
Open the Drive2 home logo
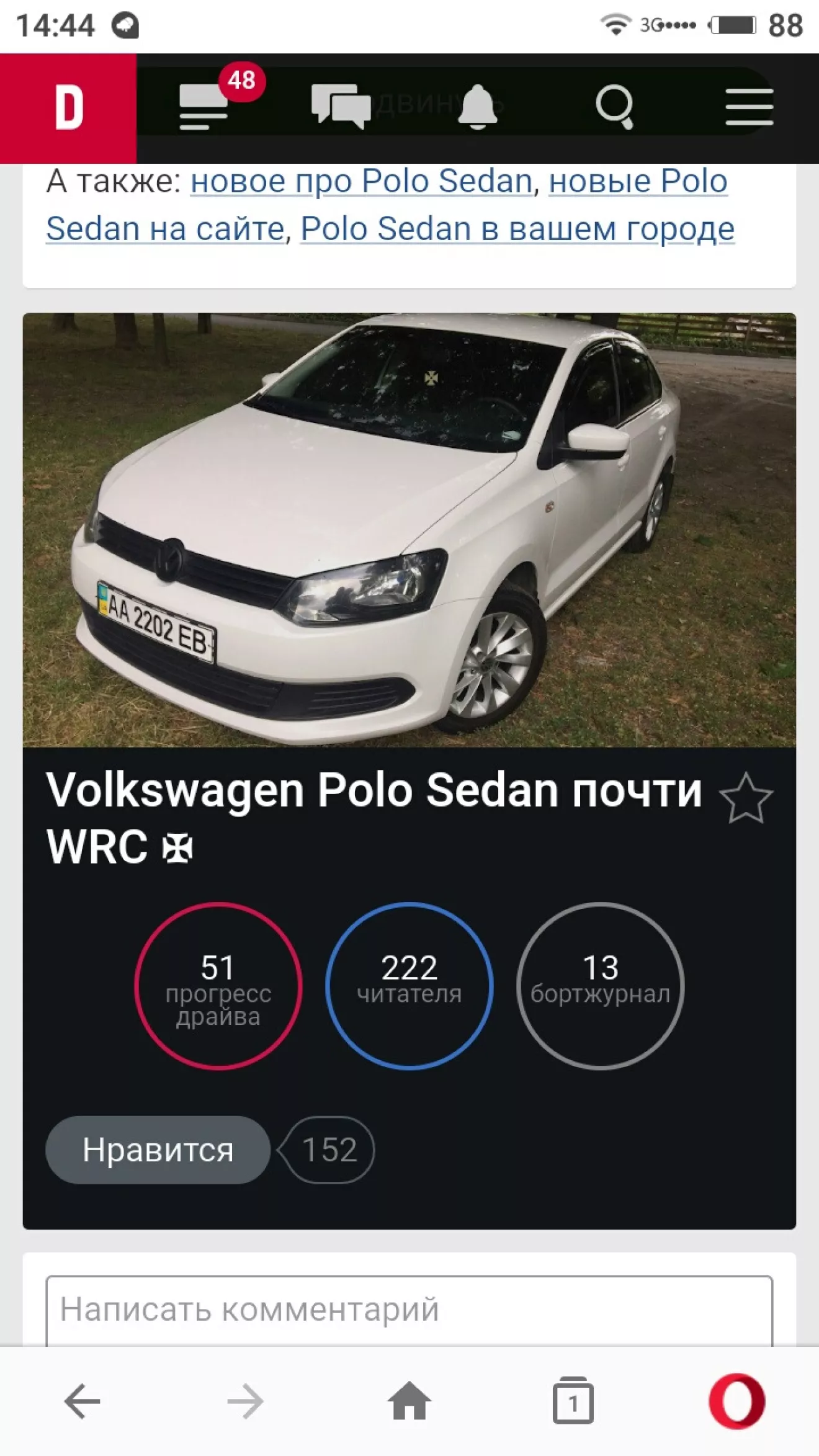[x=68, y=108]
